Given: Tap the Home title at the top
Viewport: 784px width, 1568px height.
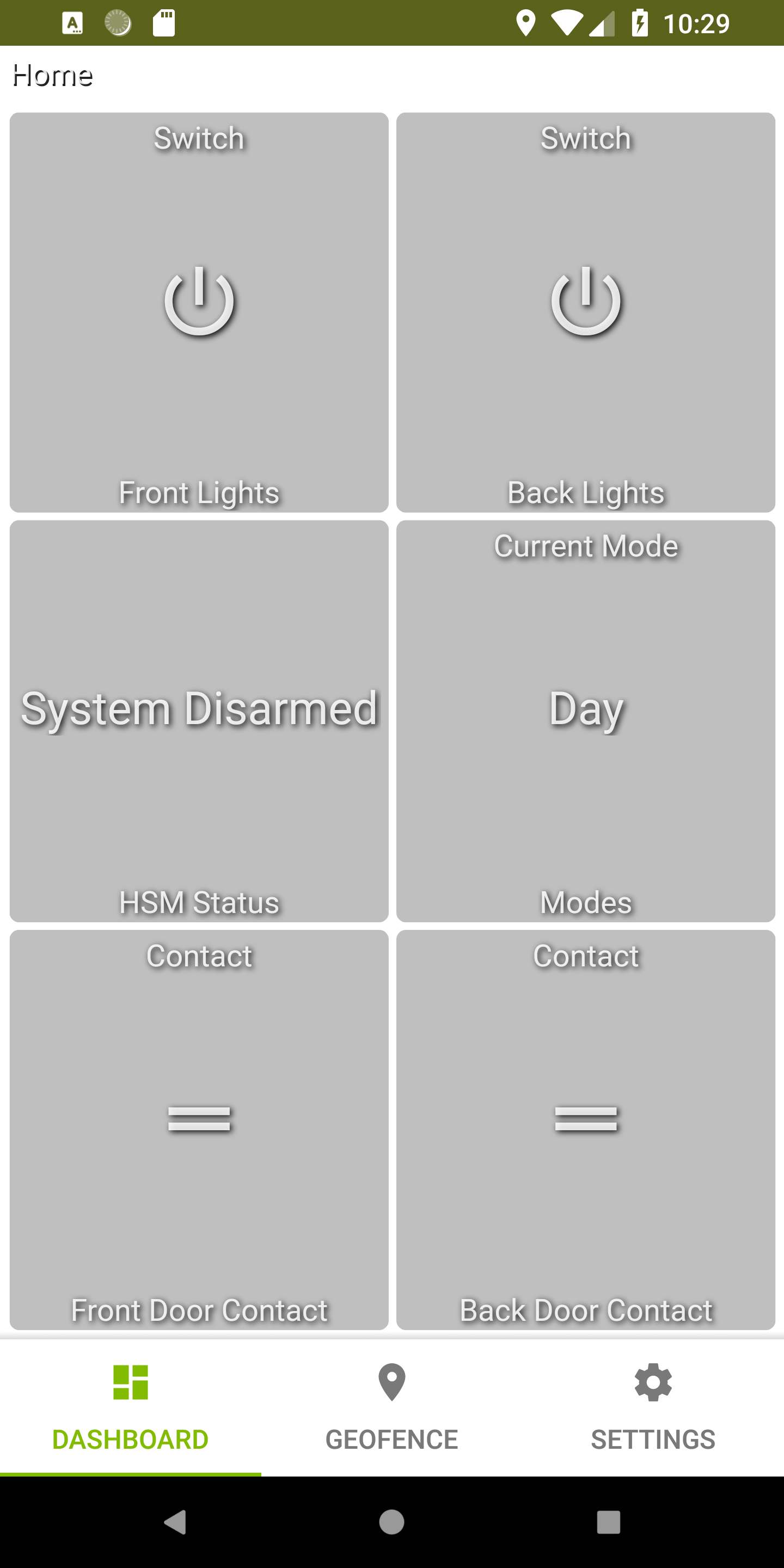Looking at the screenshot, I should tap(52, 74).
